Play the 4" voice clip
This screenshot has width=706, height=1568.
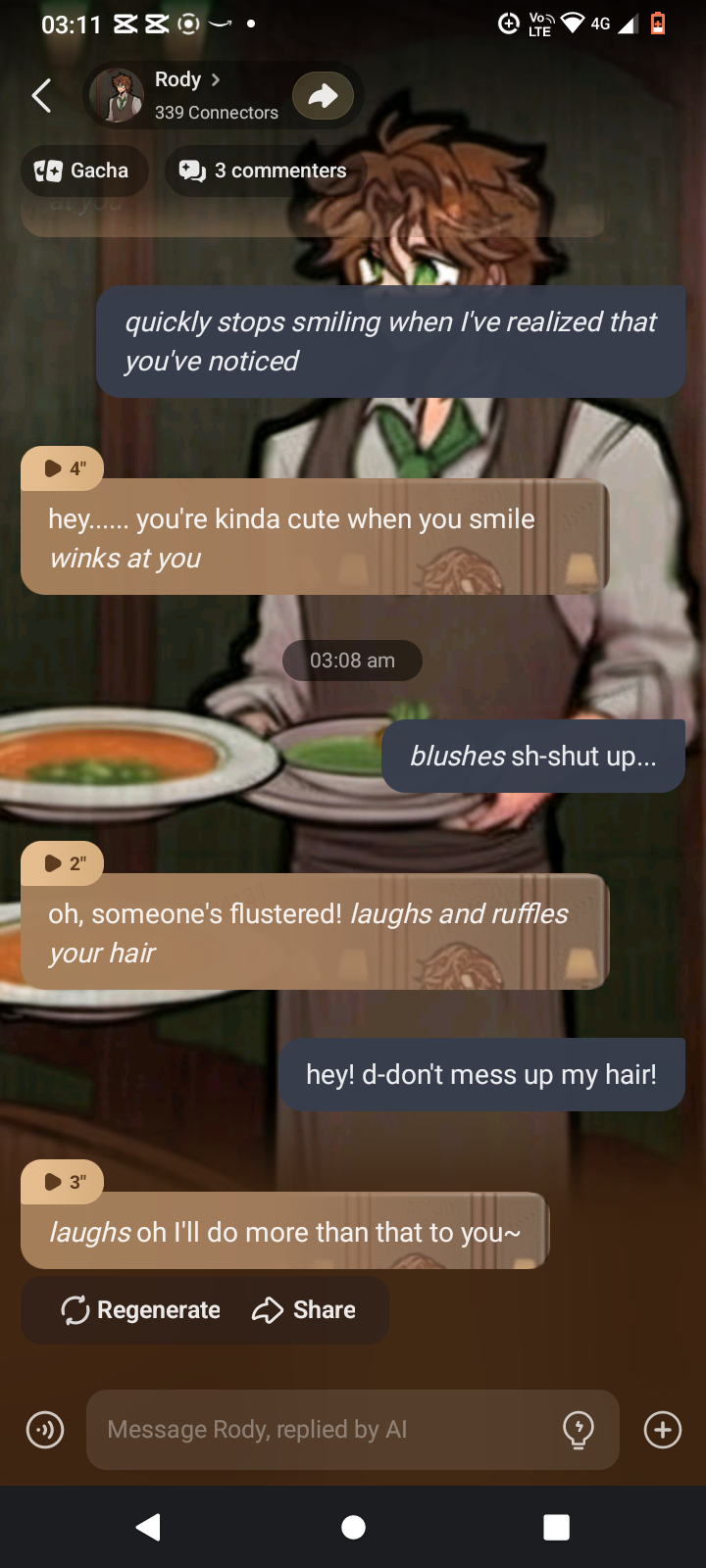[63, 468]
